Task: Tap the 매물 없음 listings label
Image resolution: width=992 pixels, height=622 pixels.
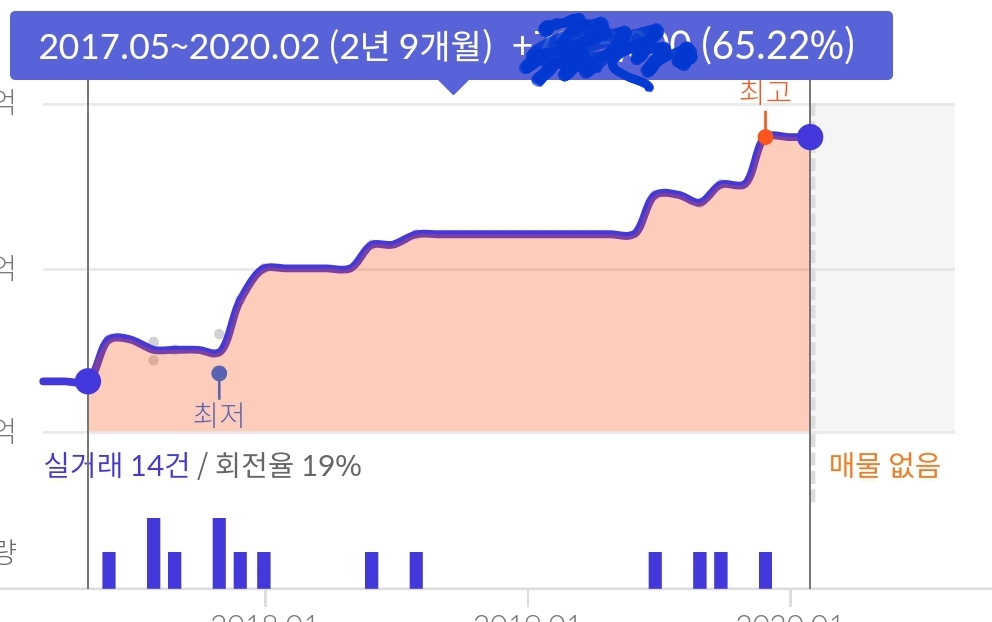Action: (x=885, y=466)
